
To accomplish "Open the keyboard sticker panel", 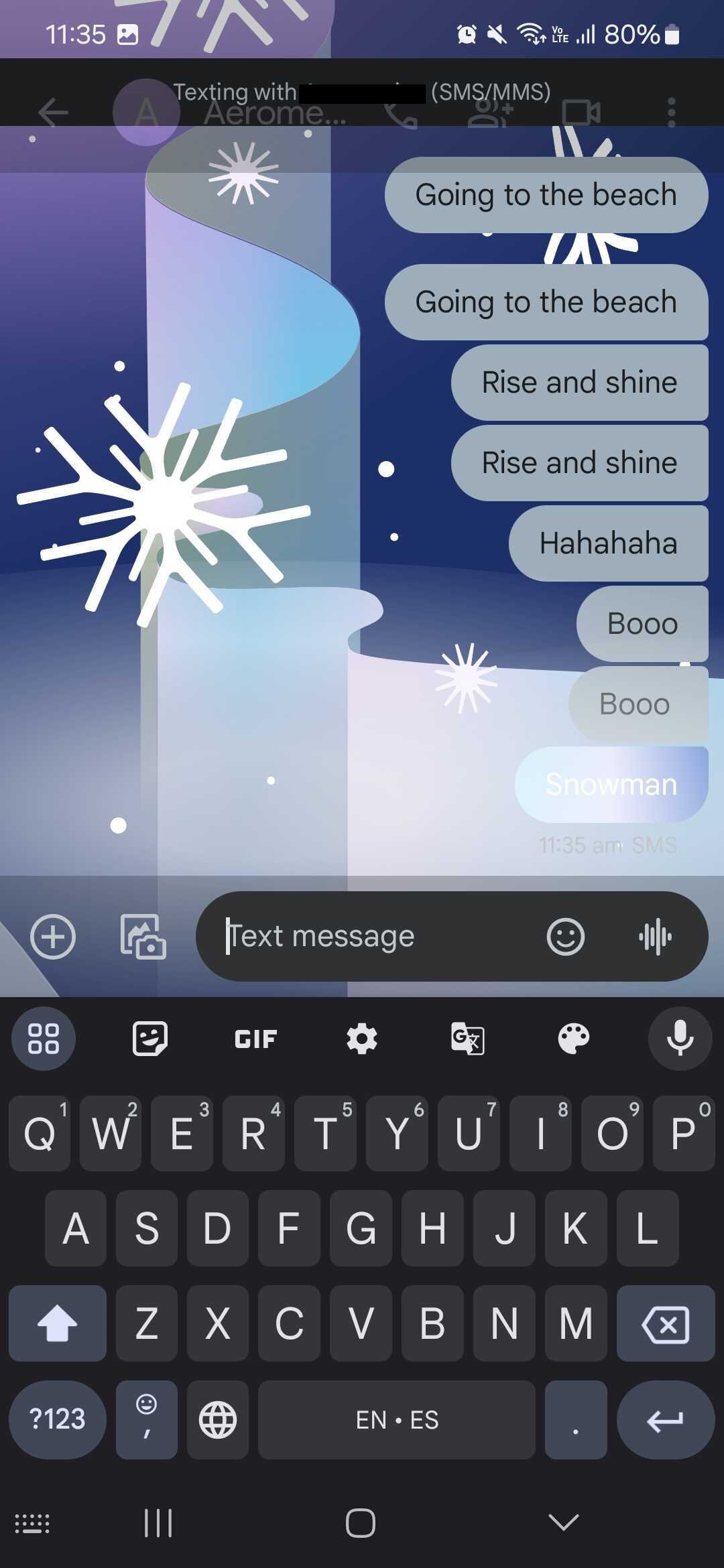I will coord(149,1039).
